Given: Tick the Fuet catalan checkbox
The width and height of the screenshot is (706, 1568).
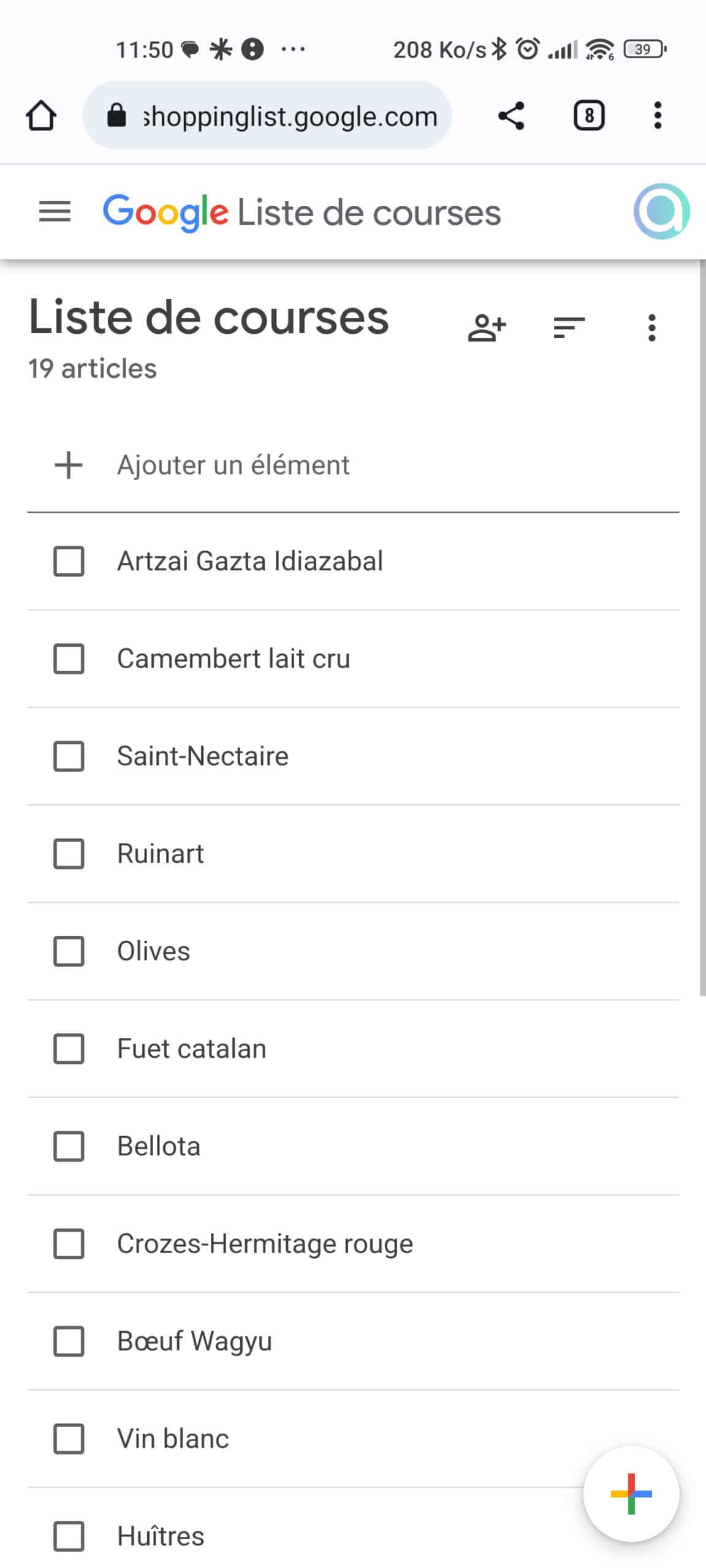Looking at the screenshot, I should pos(69,1049).
